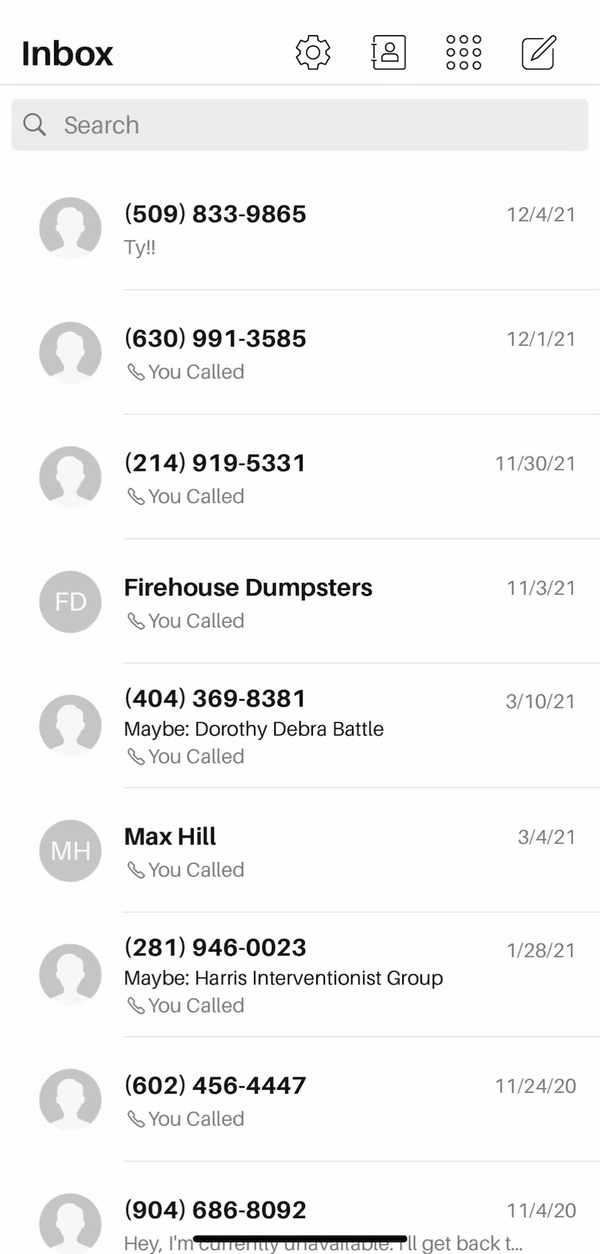
Task: Tap the Search field
Action: (x=300, y=125)
